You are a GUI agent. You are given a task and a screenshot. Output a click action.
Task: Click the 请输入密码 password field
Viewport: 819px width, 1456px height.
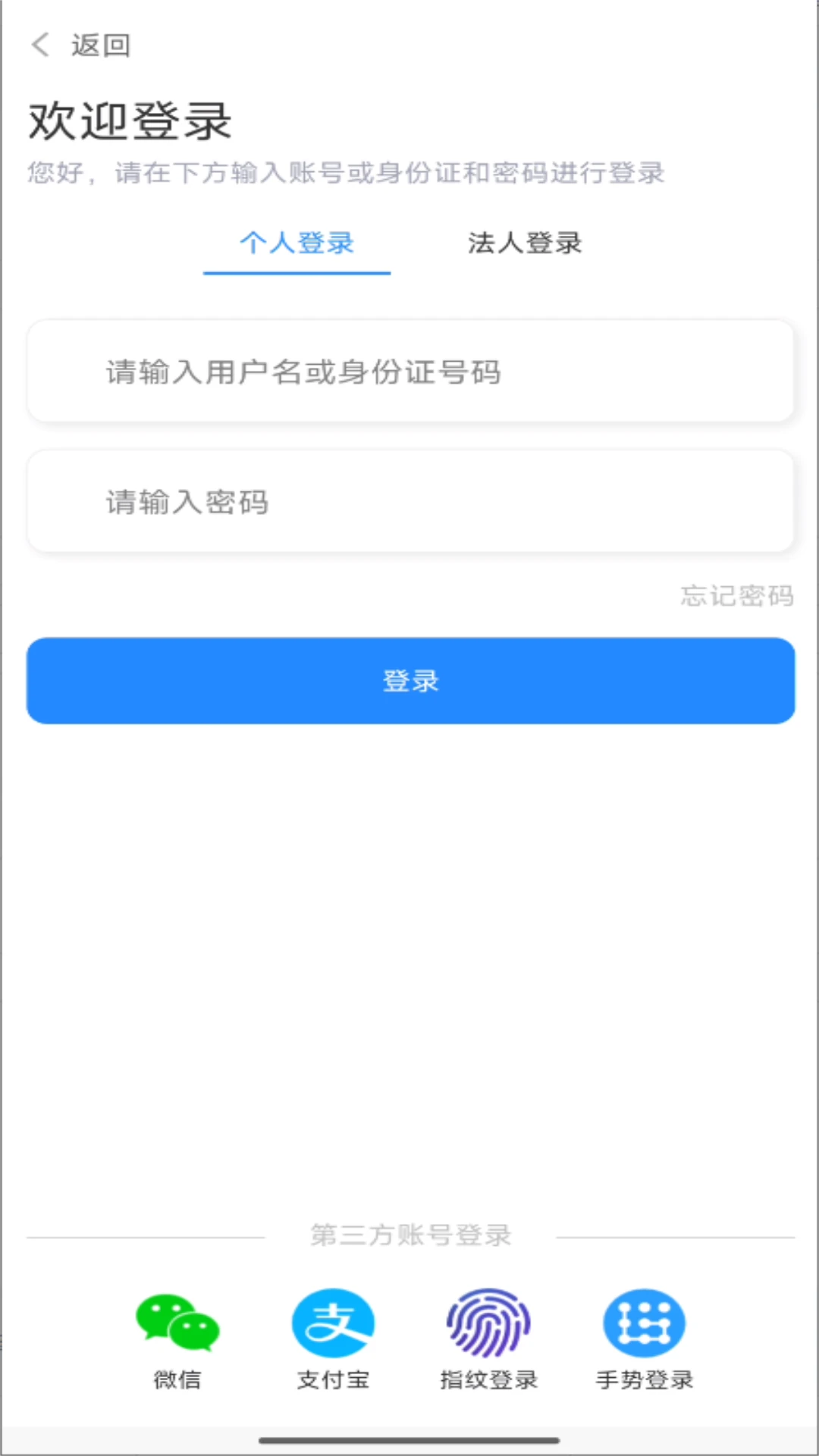(x=409, y=502)
